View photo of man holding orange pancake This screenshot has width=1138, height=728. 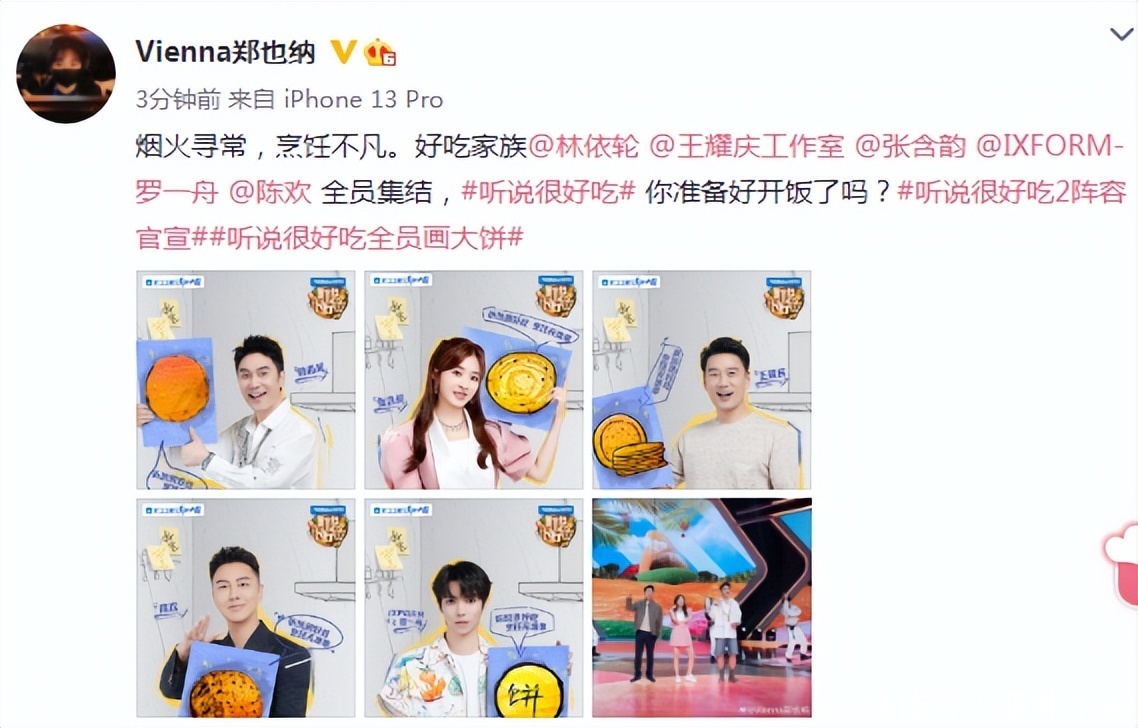pos(246,380)
